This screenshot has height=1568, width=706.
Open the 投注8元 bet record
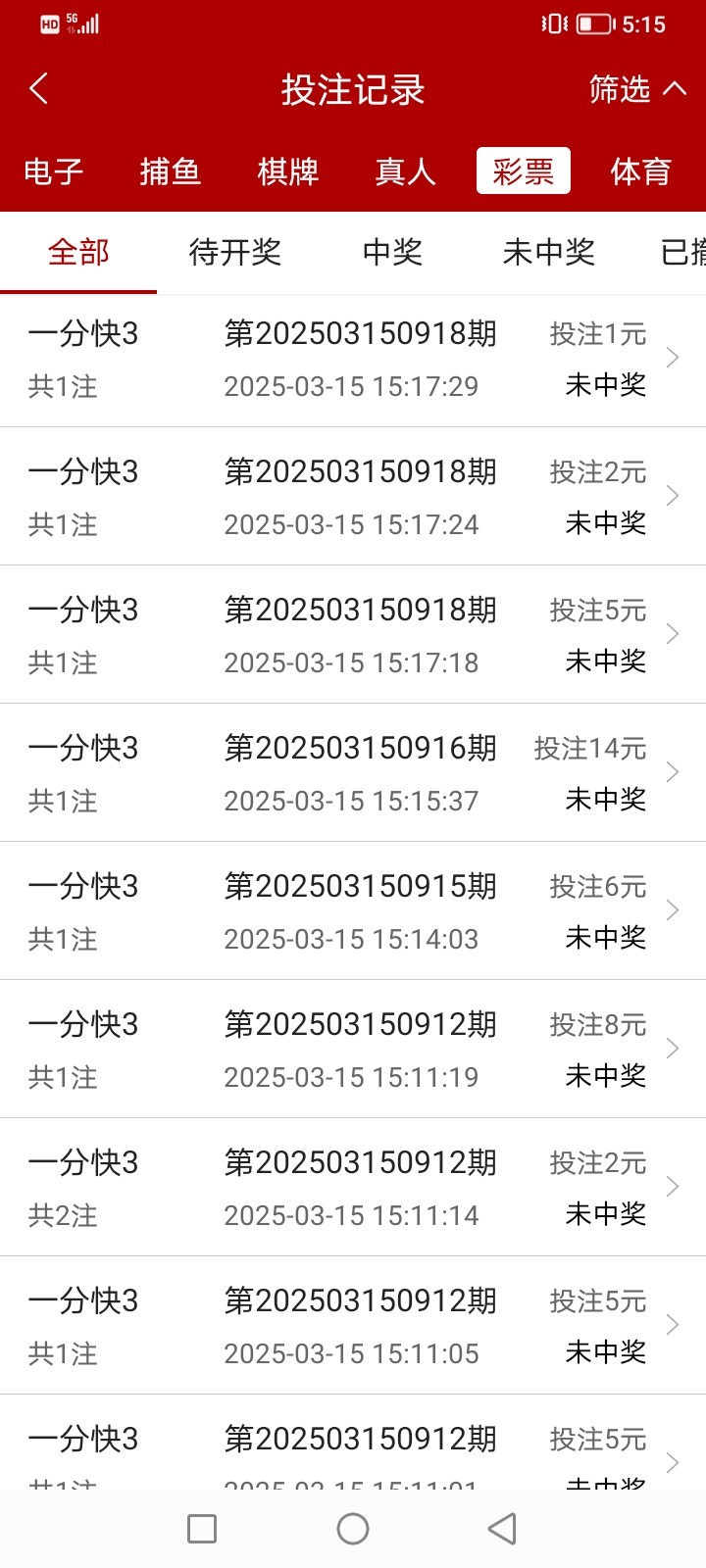[353, 1050]
